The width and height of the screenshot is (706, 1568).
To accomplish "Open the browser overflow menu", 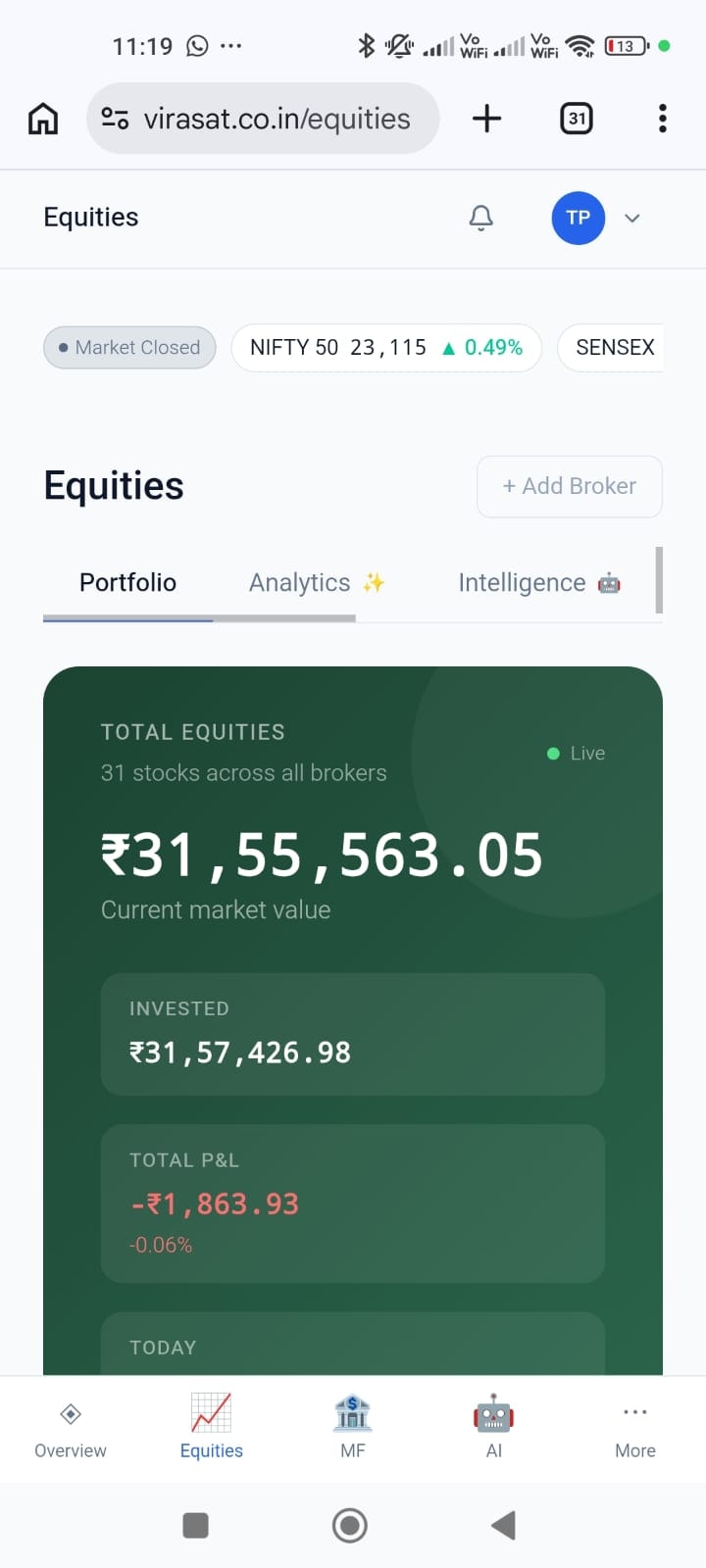I will (x=663, y=119).
